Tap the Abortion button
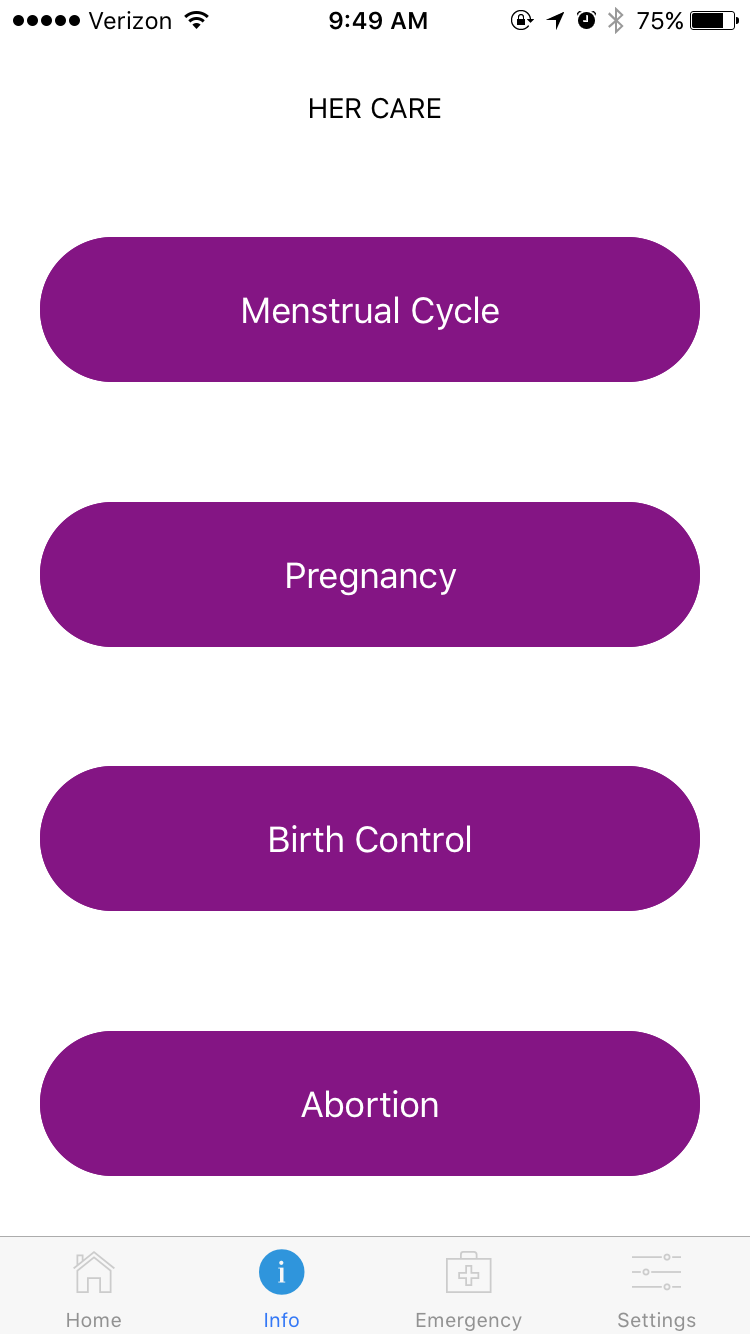The width and height of the screenshot is (750, 1334). 370,1104
